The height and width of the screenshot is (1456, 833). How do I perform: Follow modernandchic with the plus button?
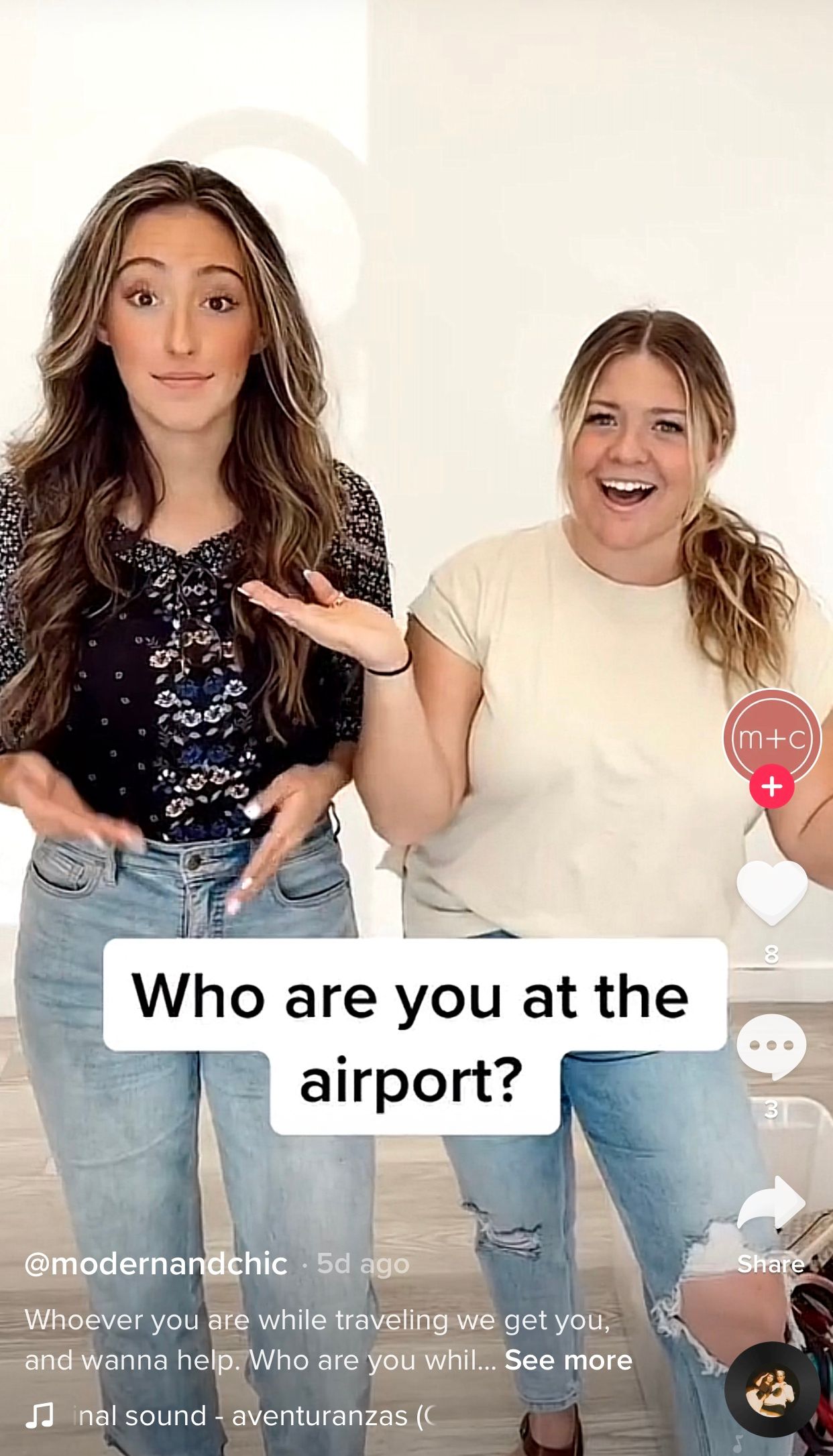click(x=772, y=786)
